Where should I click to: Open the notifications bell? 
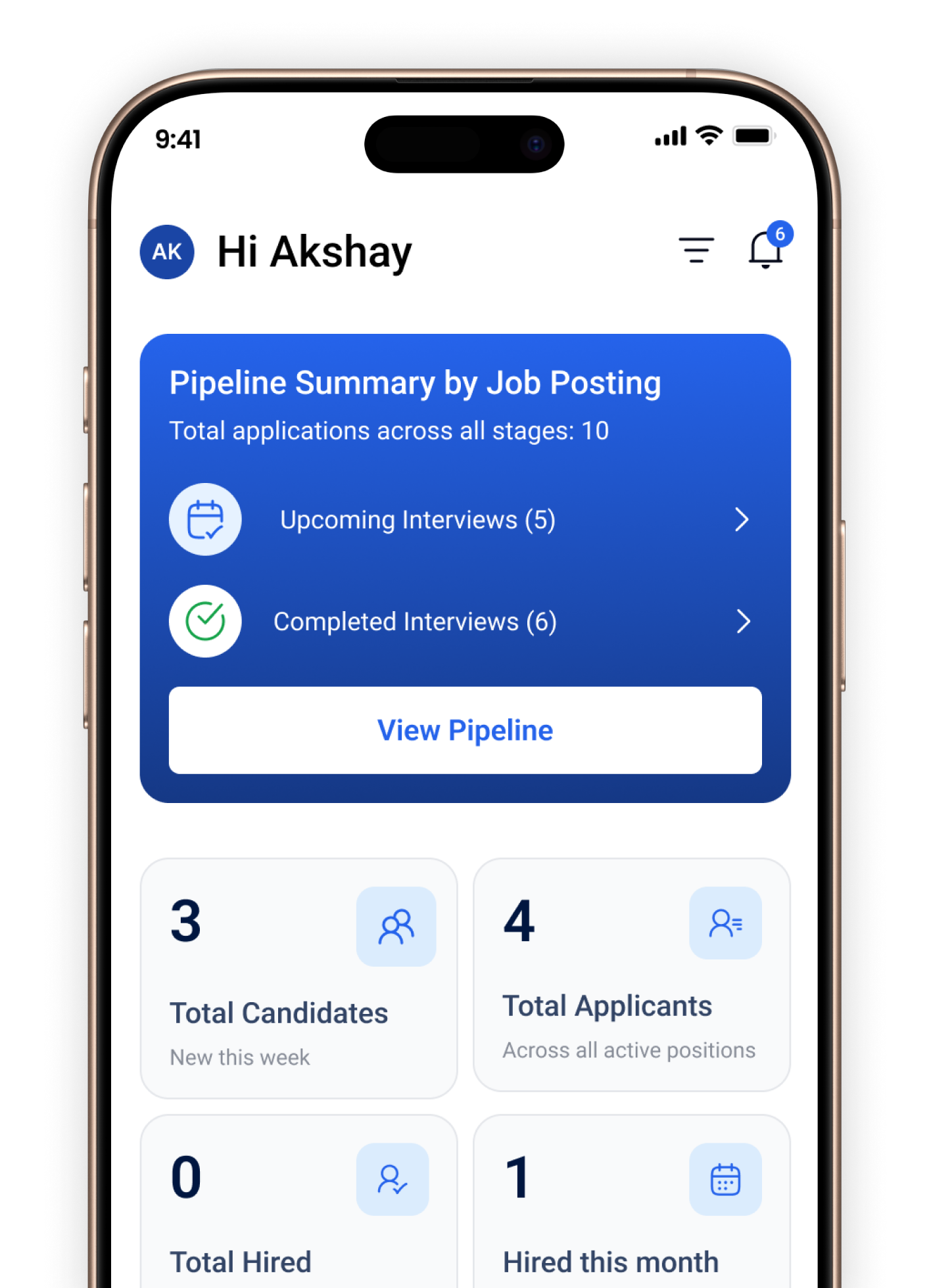(x=766, y=250)
